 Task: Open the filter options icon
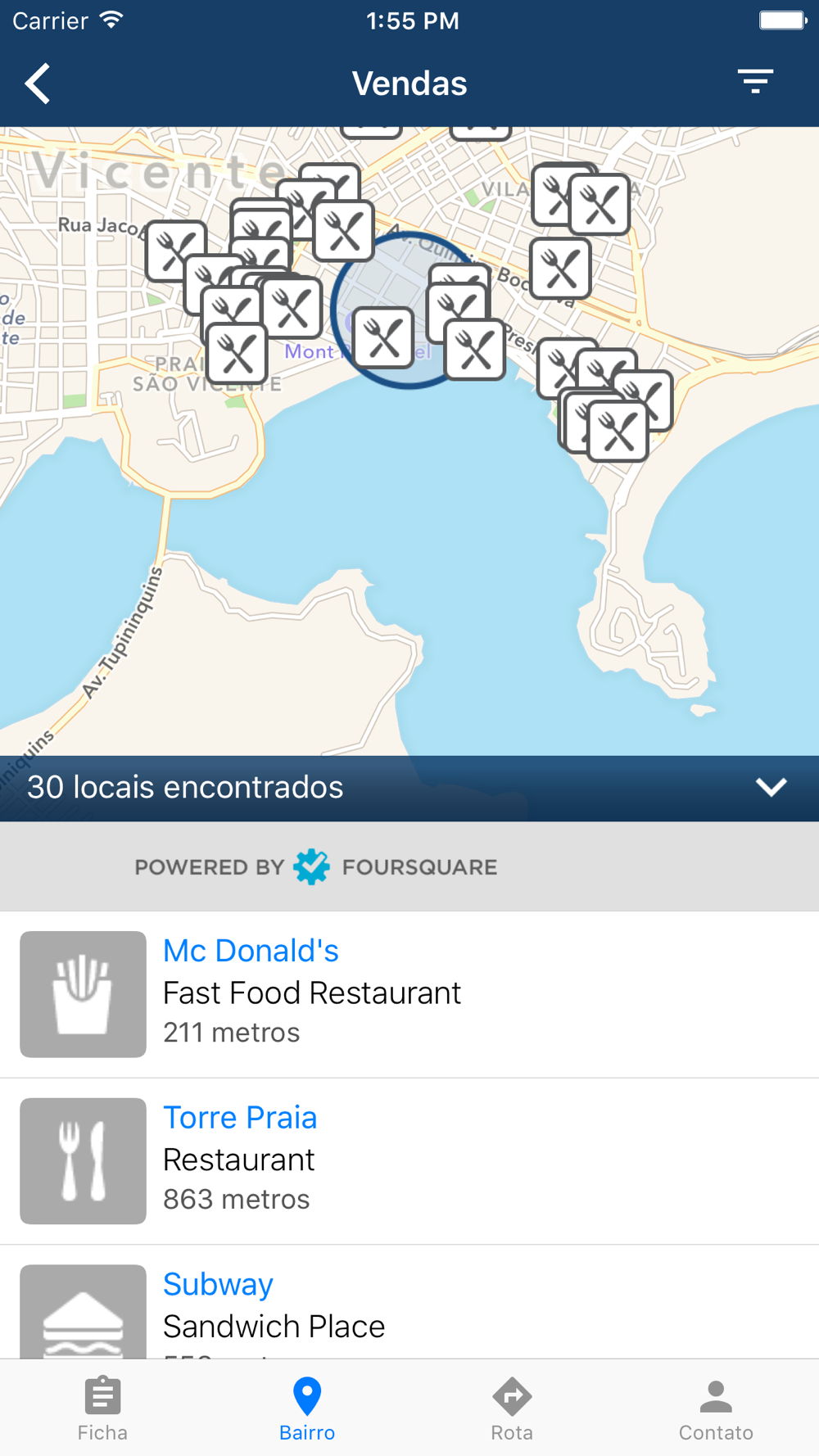tap(755, 82)
